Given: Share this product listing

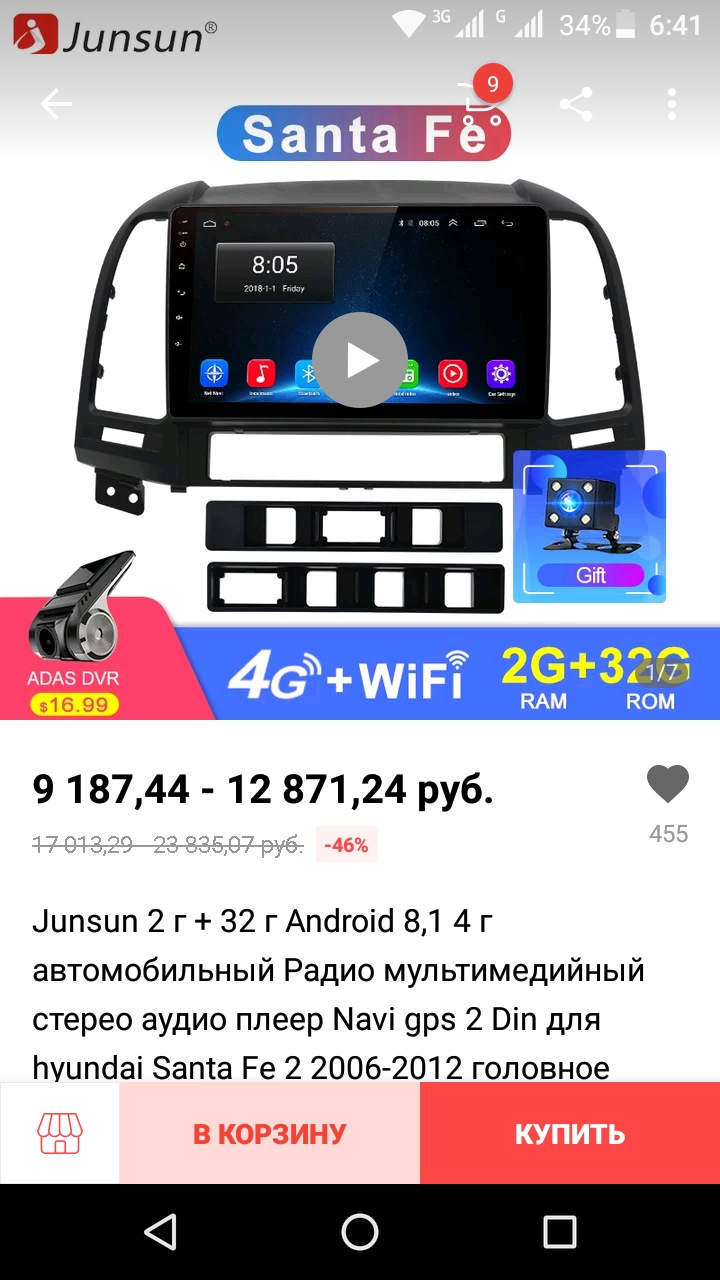Looking at the screenshot, I should (576, 104).
